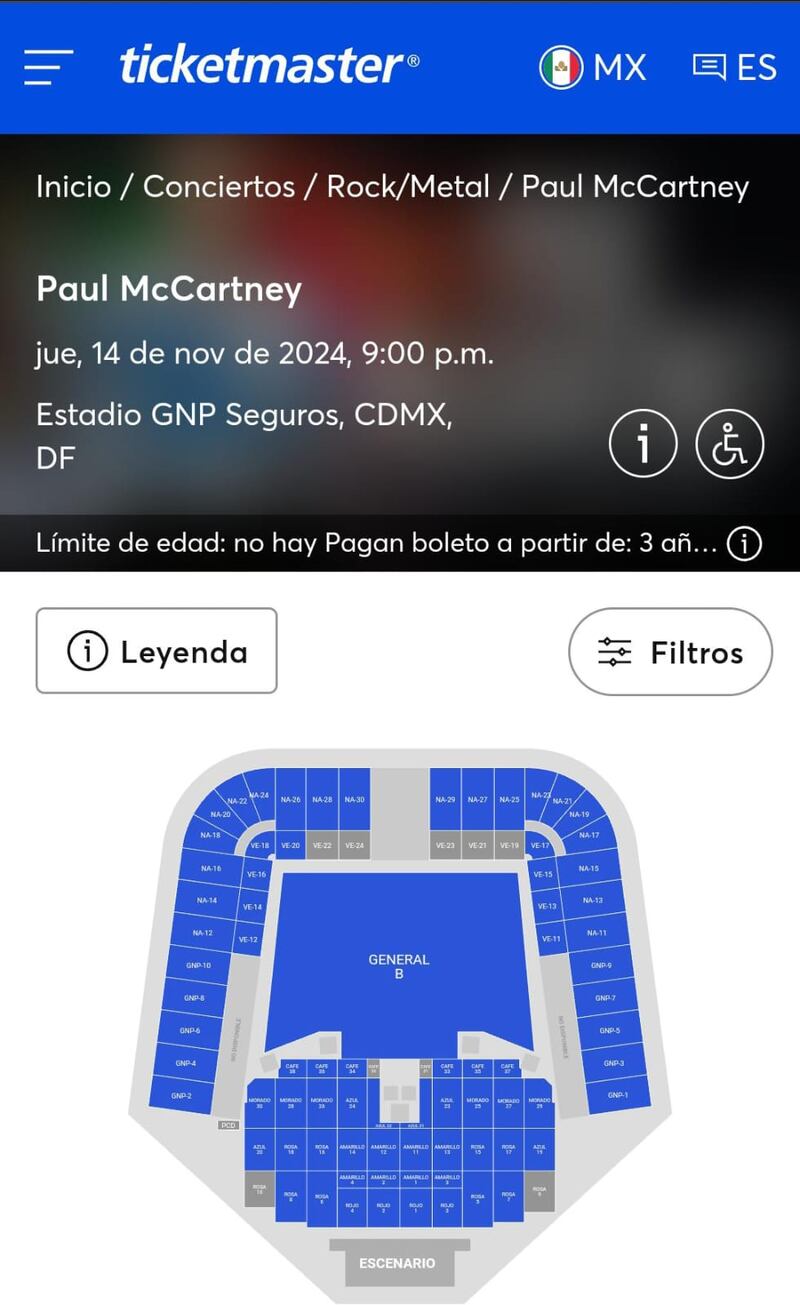Open the hamburger navigation menu
800x1305 pixels.
point(49,67)
